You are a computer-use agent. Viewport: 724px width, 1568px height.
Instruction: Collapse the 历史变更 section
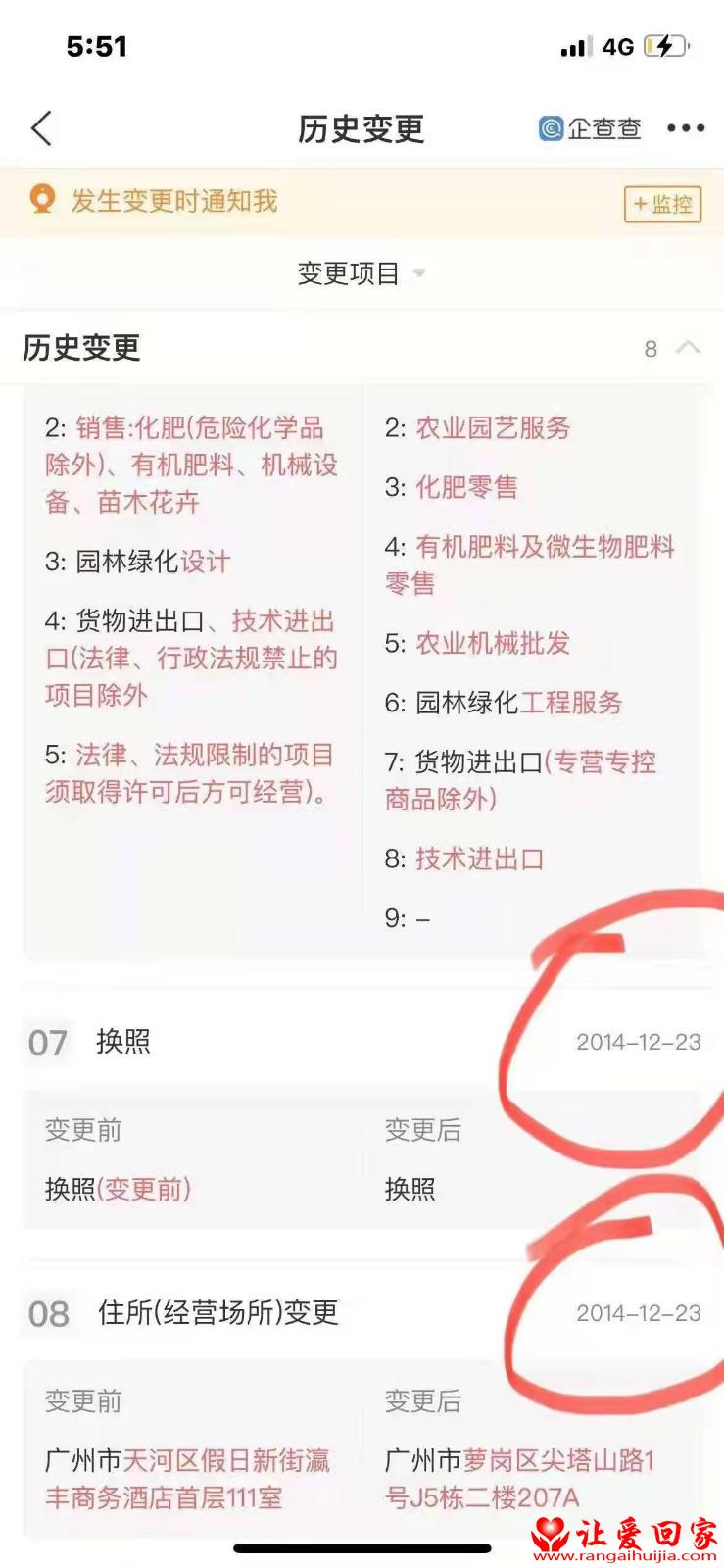[x=689, y=348]
